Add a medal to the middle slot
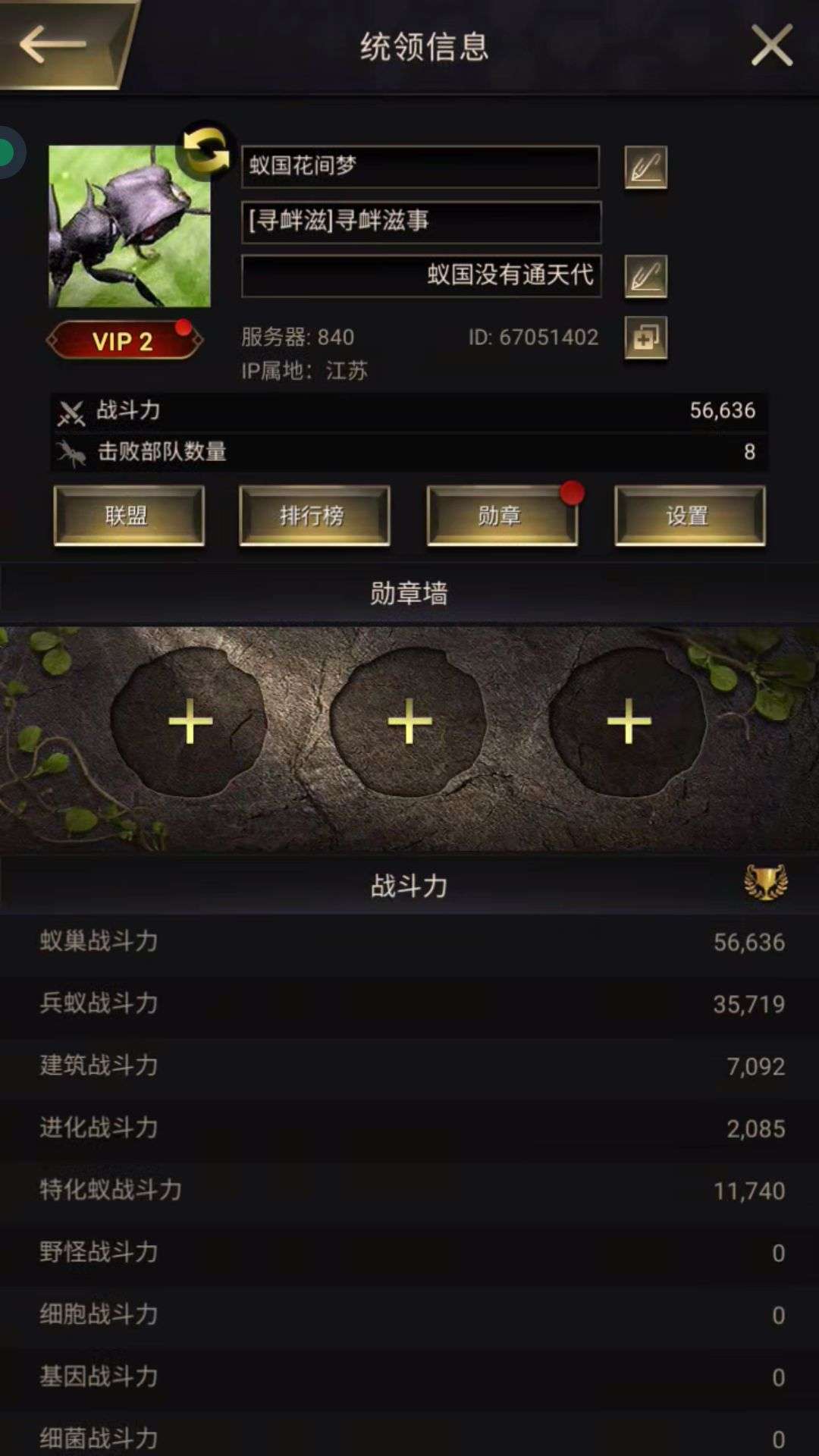 click(409, 721)
